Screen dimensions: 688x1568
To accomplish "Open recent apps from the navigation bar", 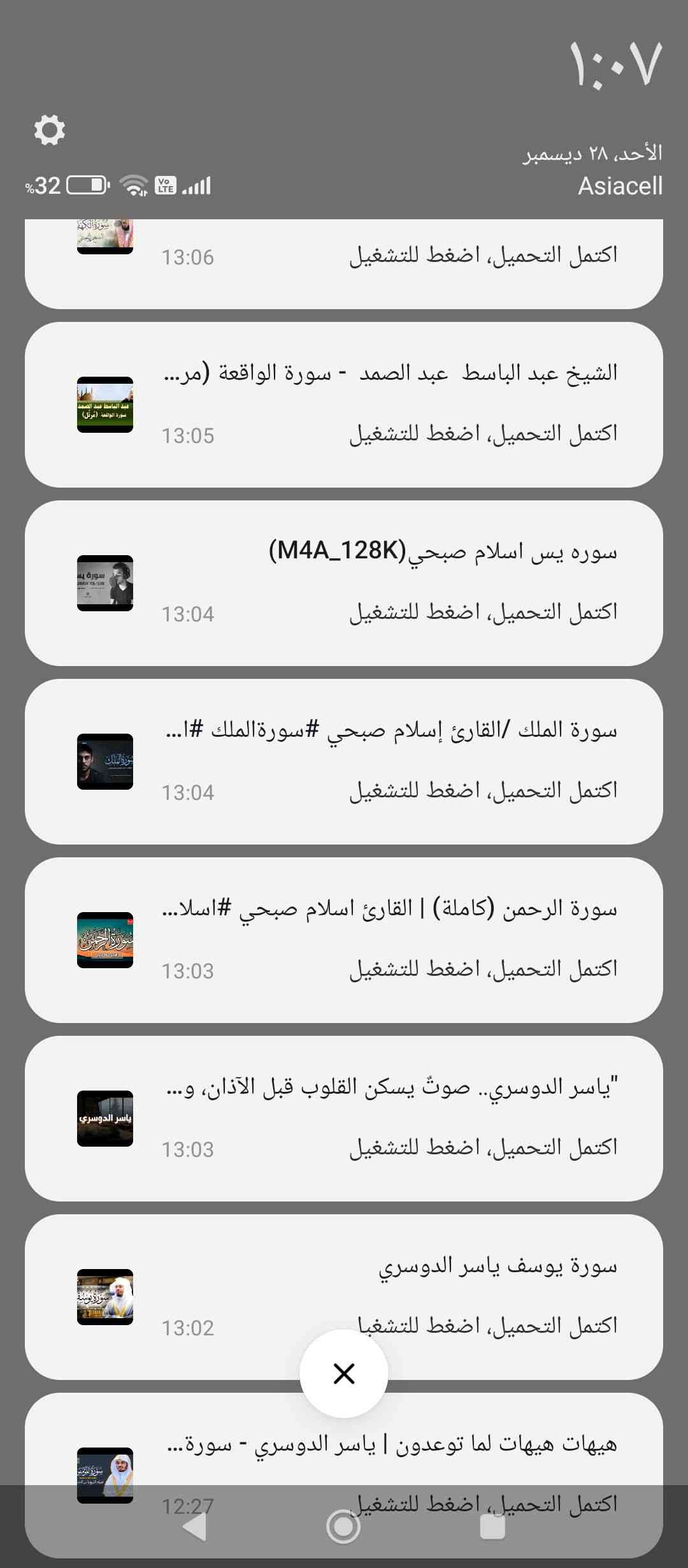I will [492, 1527].
